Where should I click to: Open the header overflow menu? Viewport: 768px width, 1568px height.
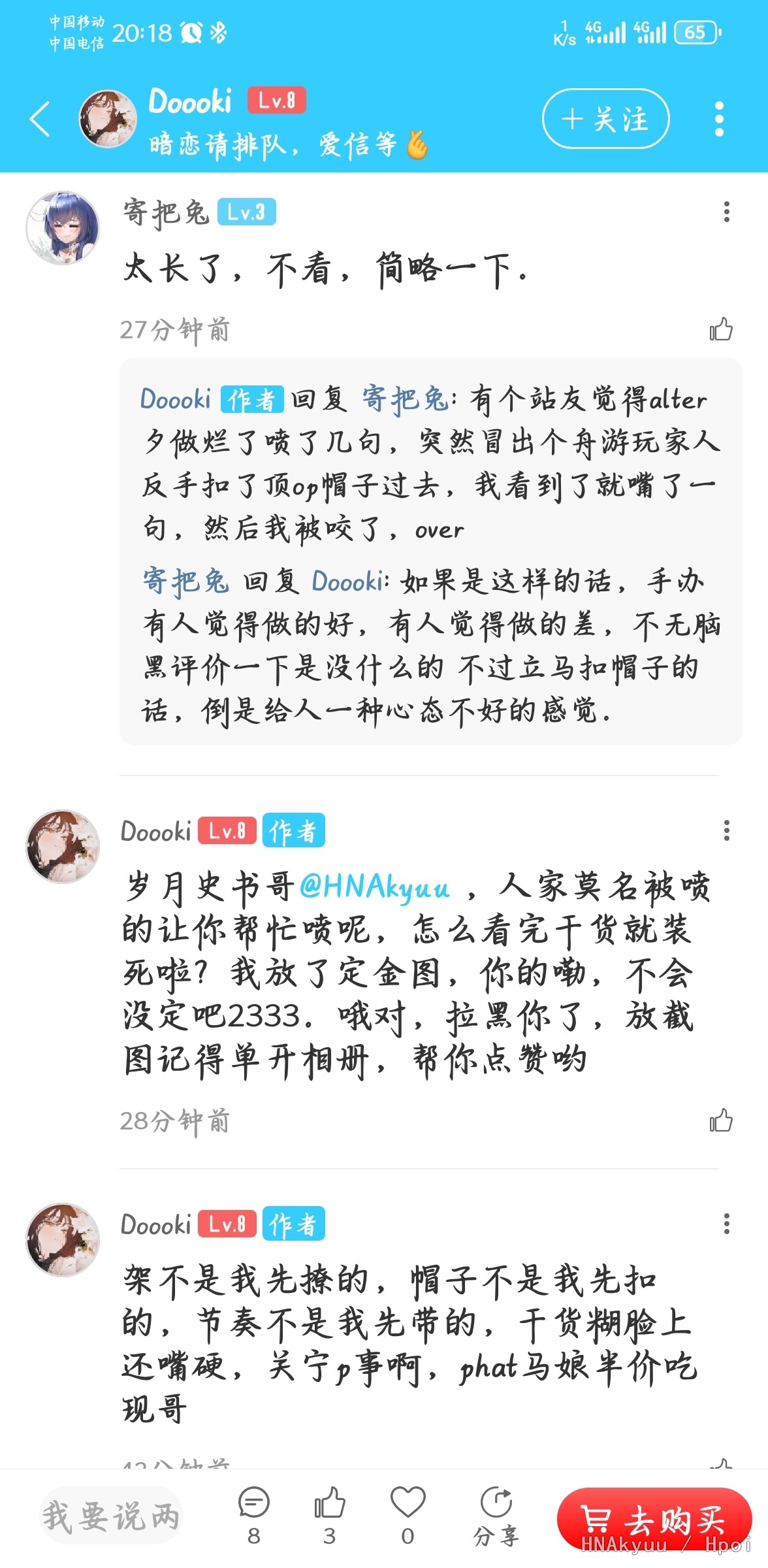pos(719,119)
